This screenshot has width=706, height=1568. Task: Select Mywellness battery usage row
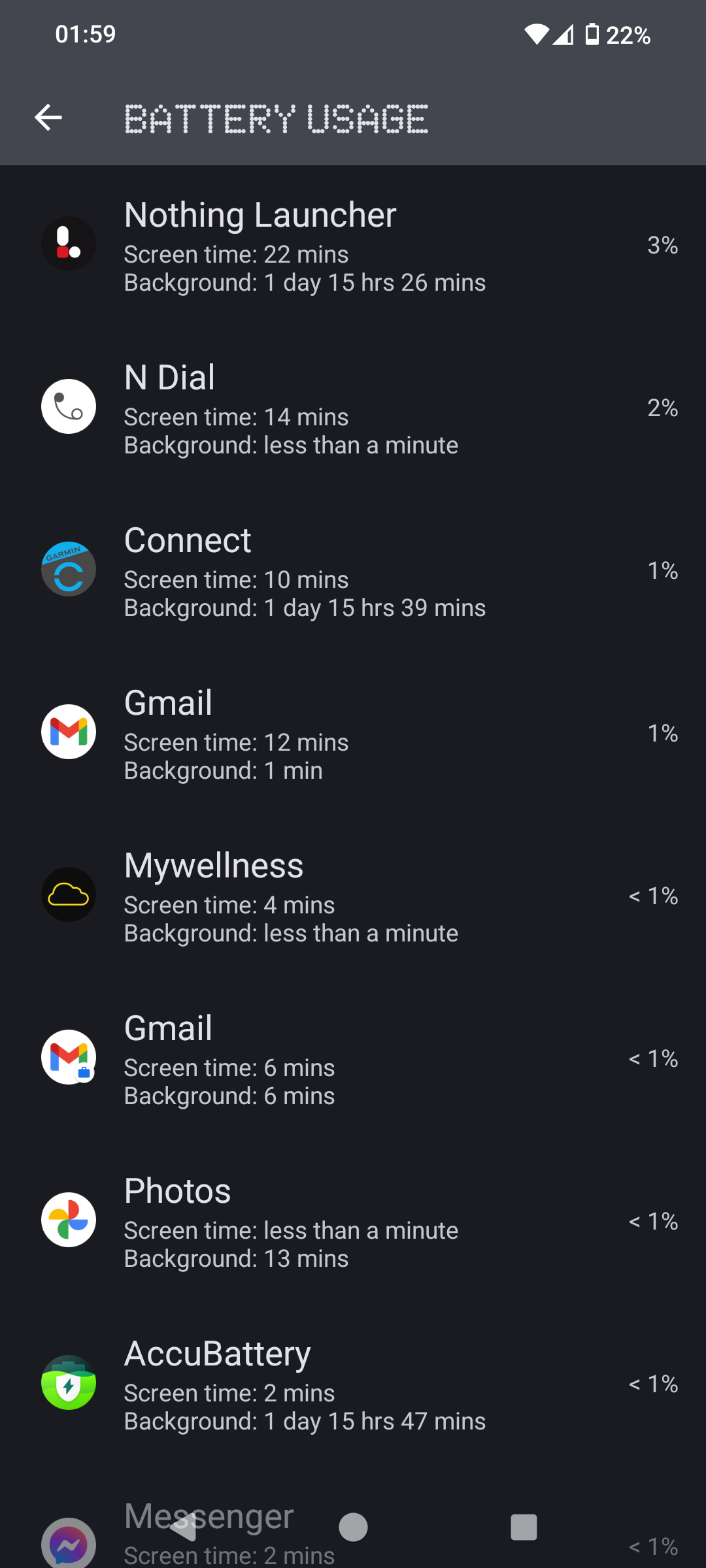point(353,897)
